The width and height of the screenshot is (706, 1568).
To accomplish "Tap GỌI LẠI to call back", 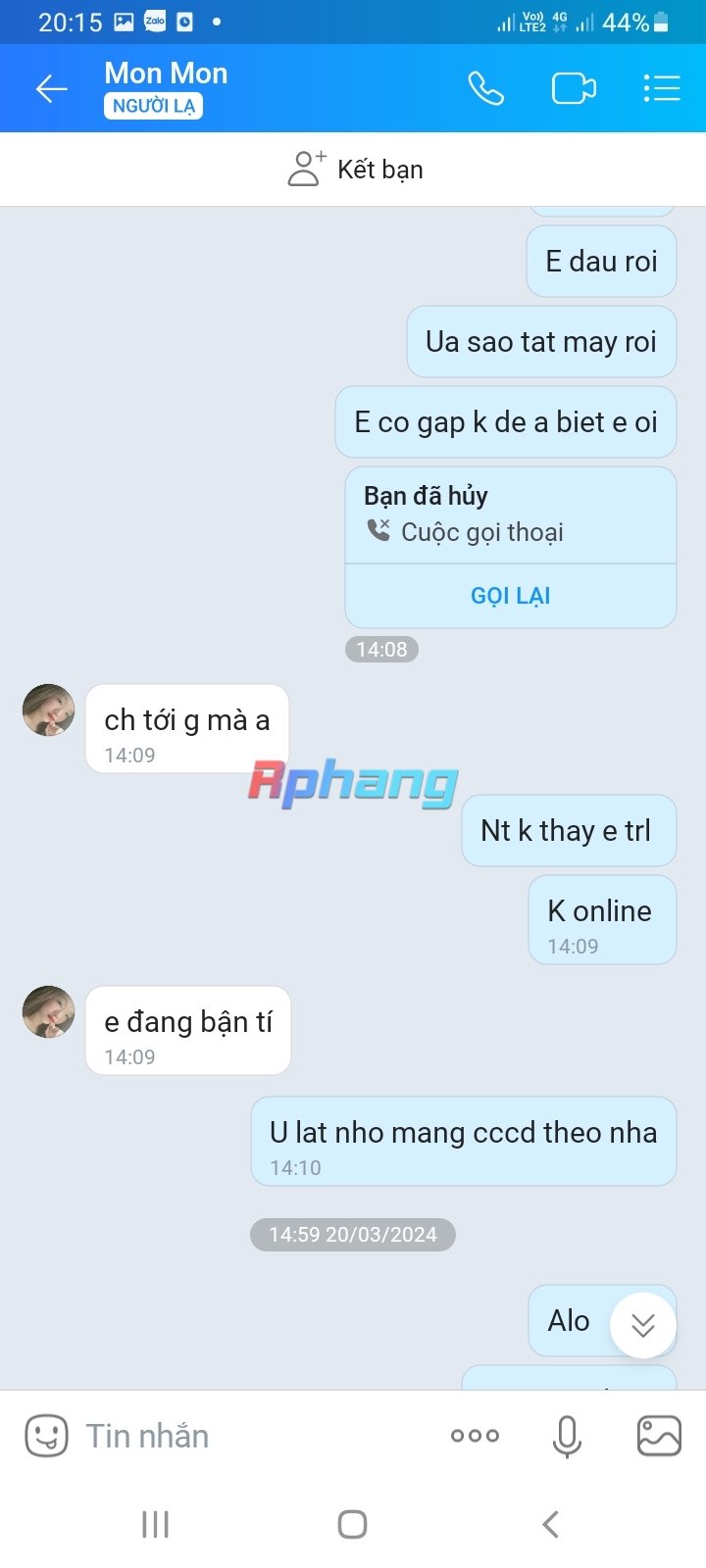I will pos(511,596).
